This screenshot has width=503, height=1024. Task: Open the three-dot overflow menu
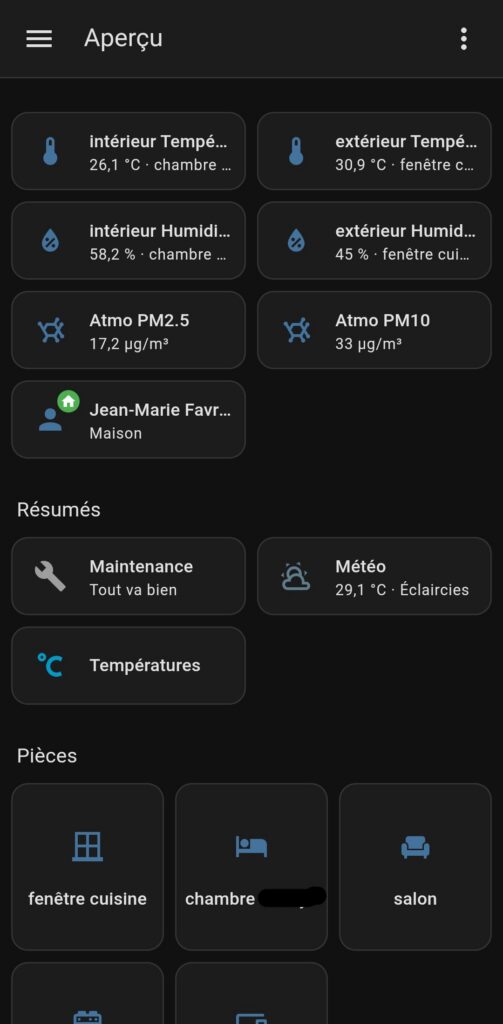click(463, 39)
